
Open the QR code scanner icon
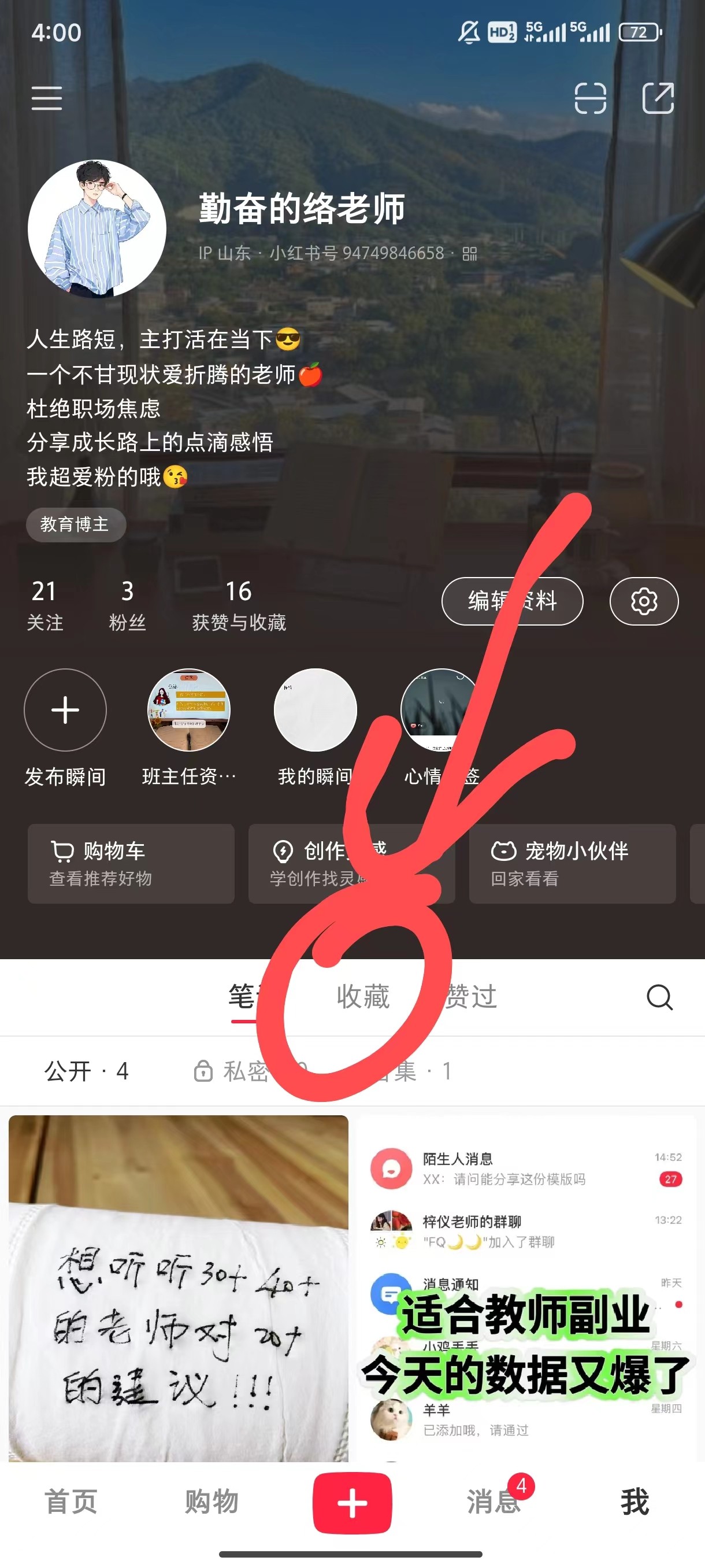click(x=591, y=97)
